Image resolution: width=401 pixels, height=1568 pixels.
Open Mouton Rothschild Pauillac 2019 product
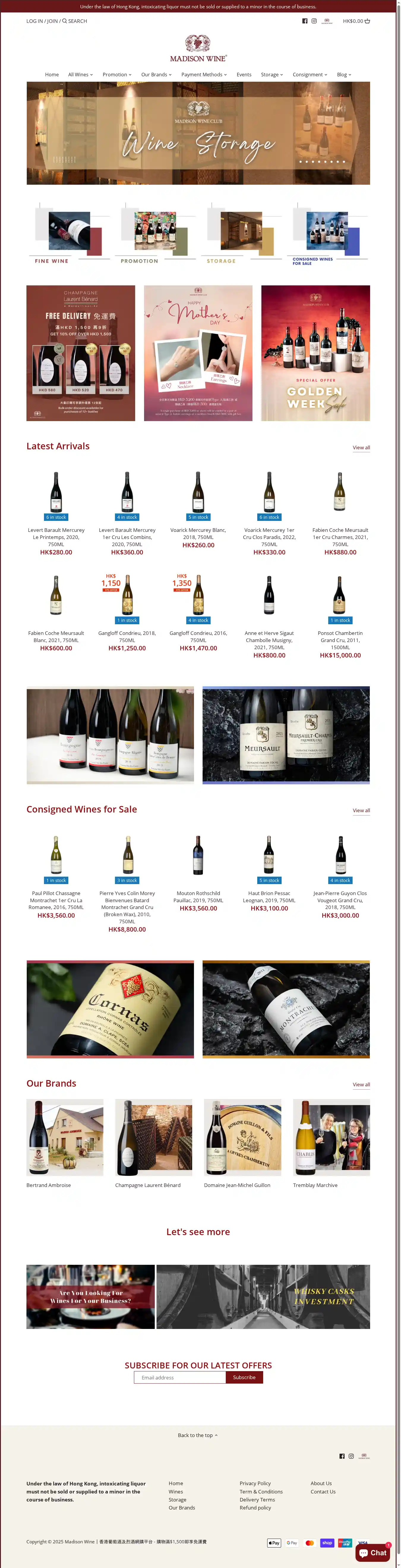(x=198, y=897)
